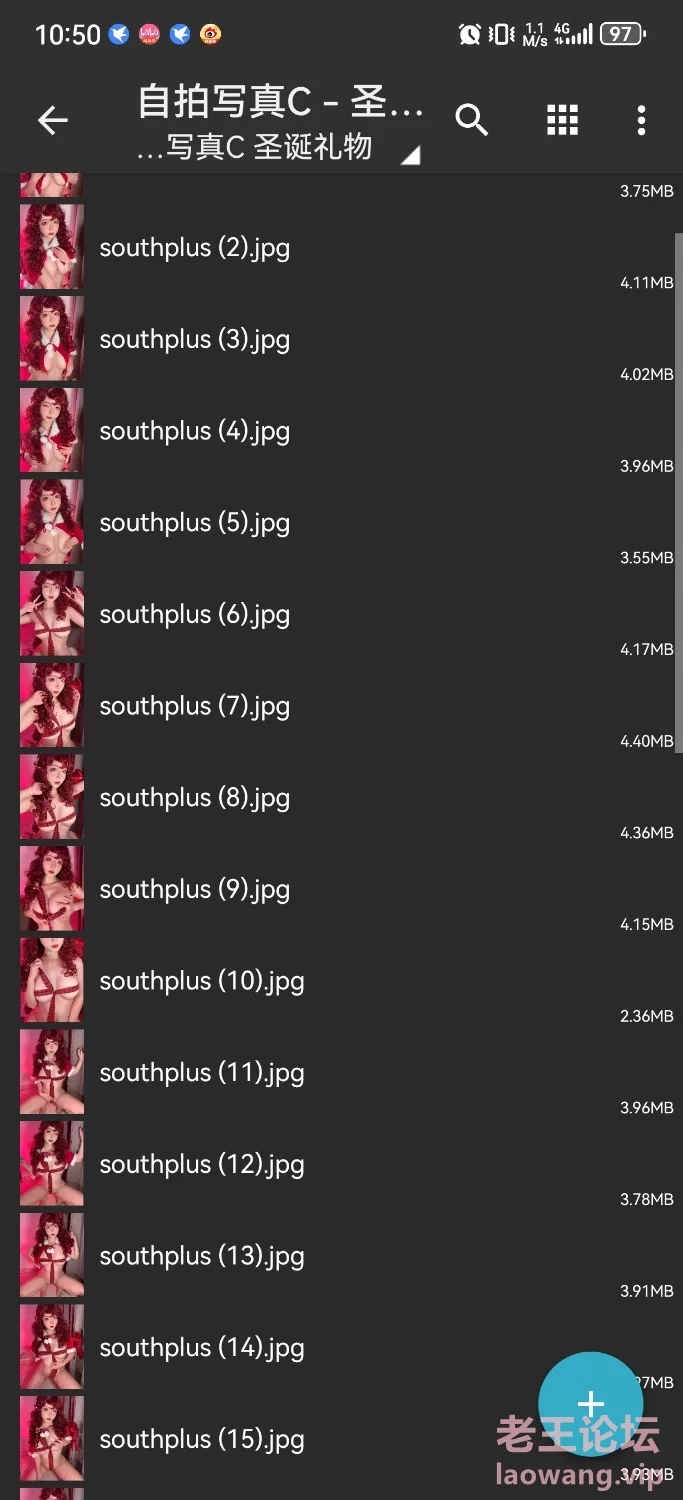683x1500 pixels.
Task: Open southplus (7).jpg
Action: [195, 706]
